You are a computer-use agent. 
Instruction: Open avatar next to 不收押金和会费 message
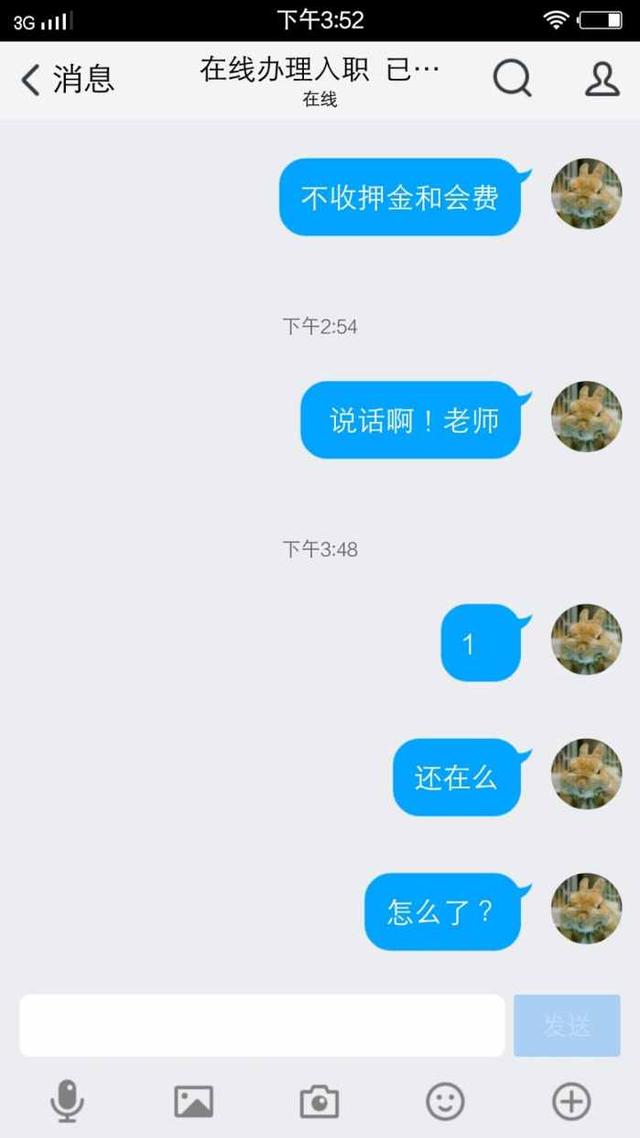click(x=586, y=194)
